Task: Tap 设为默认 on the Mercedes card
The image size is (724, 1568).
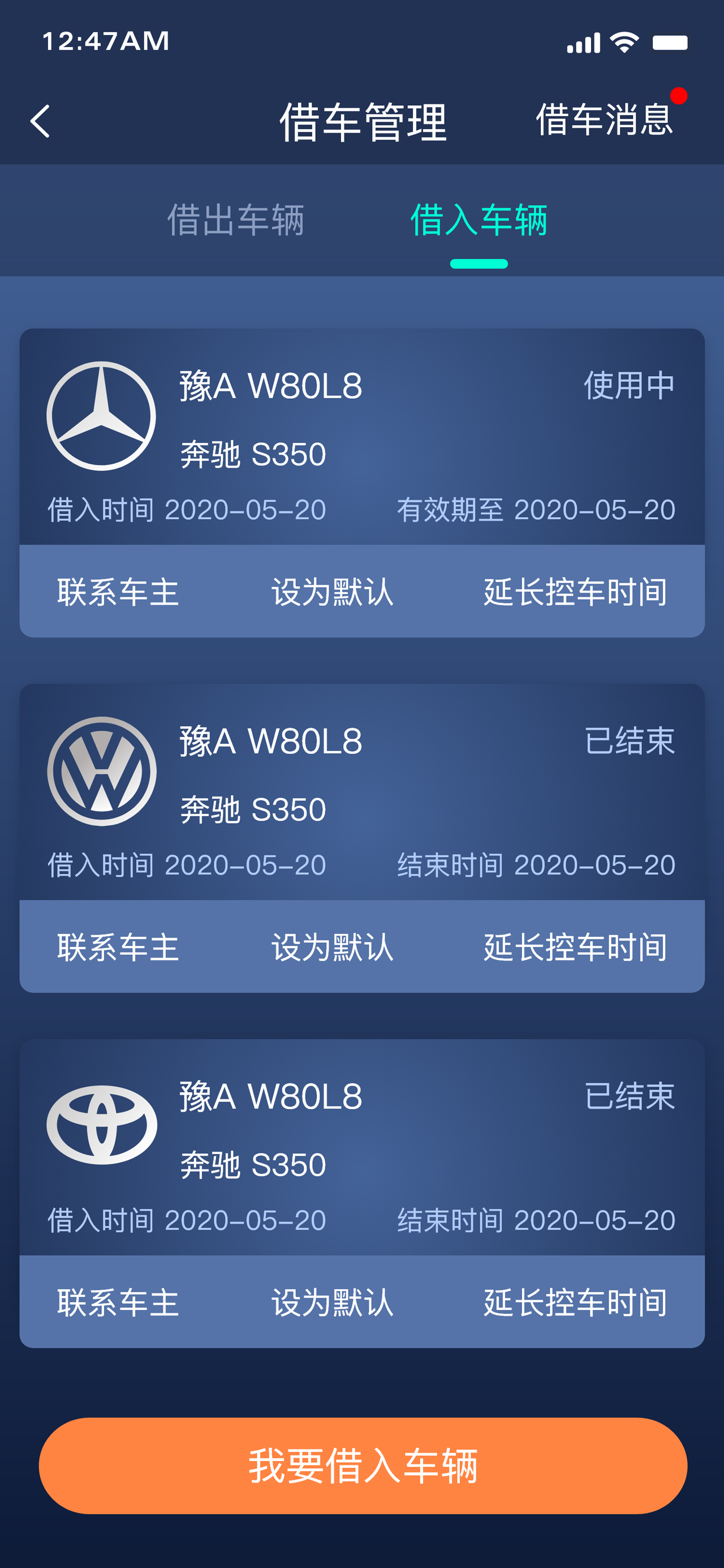Action: point(333,592)
